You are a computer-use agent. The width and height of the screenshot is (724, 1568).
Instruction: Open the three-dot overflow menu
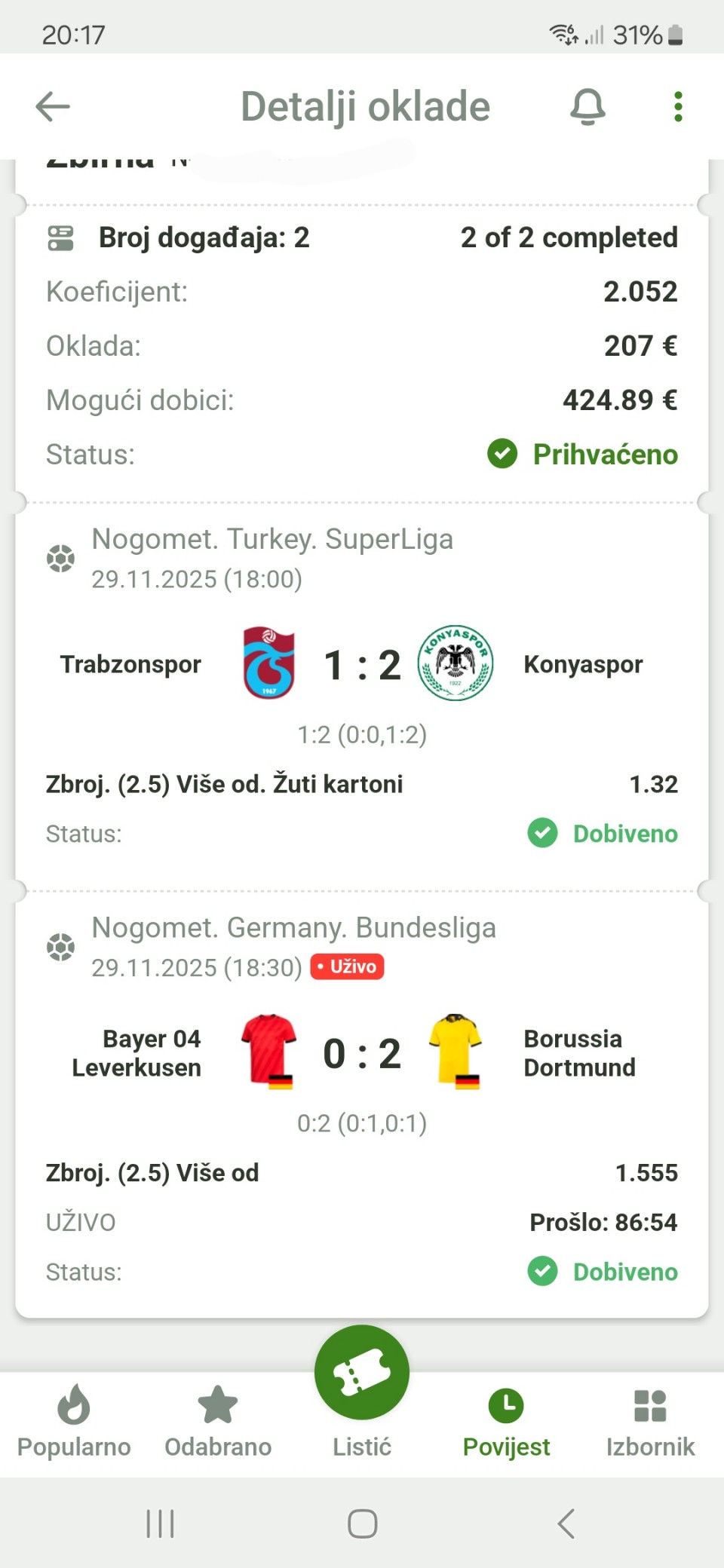(678, 106)
